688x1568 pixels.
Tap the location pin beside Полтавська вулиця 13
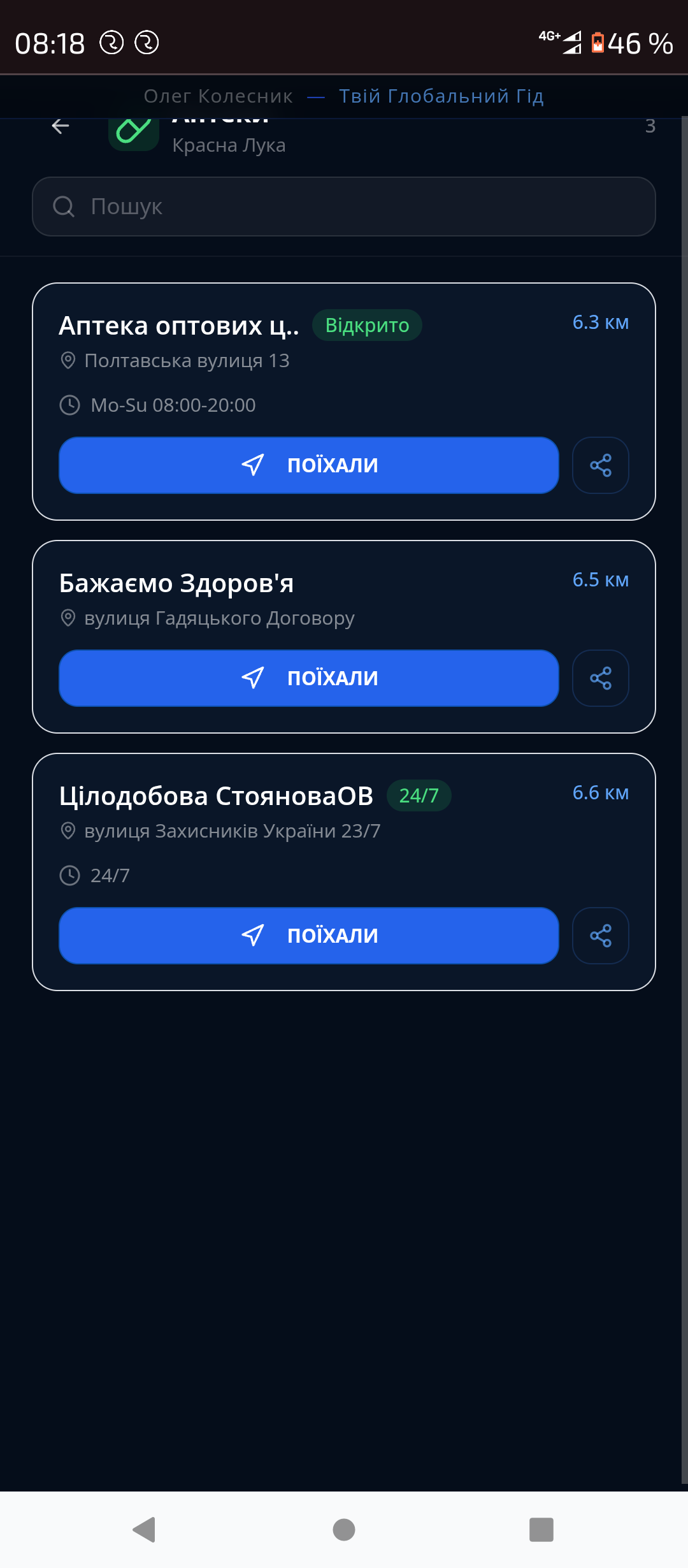68,360
